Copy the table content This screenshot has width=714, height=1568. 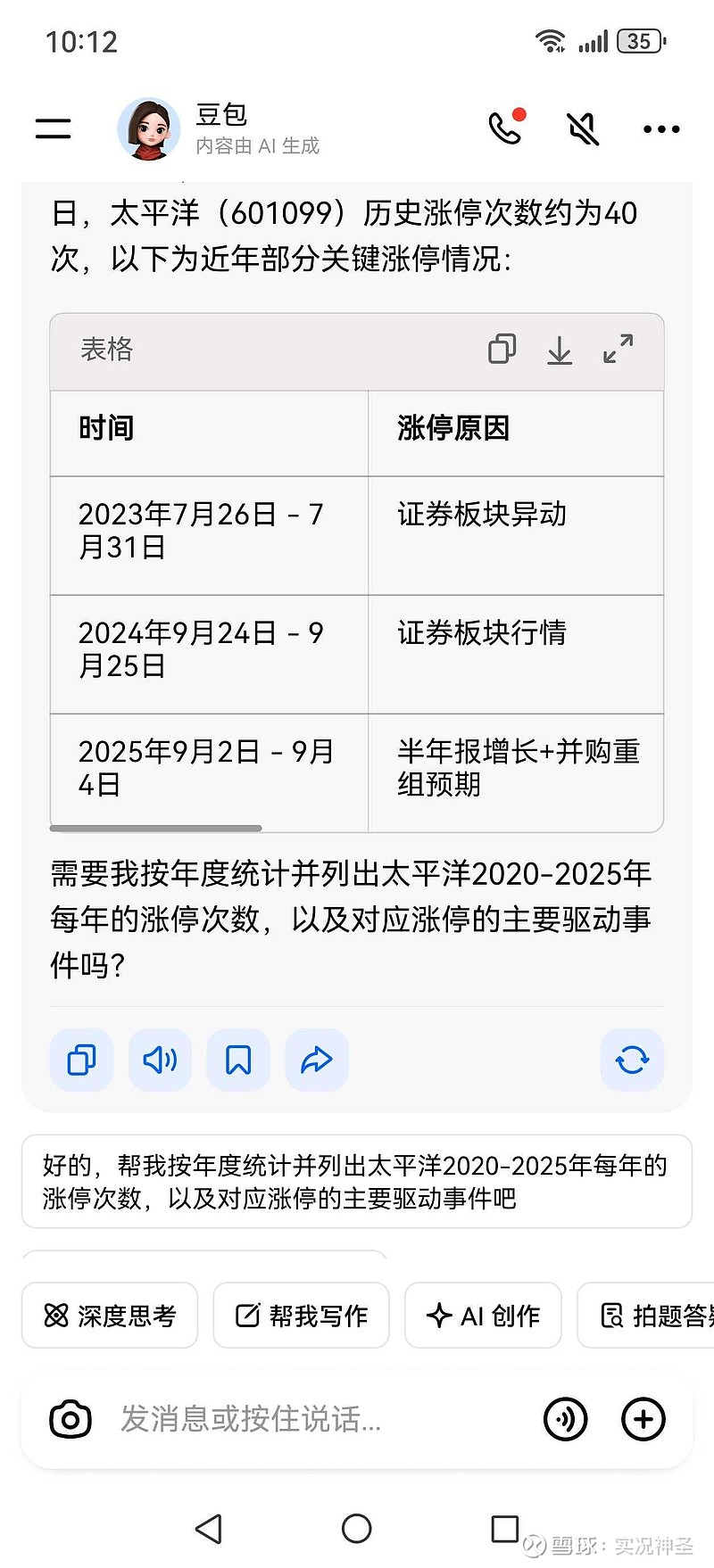point(502,350)
